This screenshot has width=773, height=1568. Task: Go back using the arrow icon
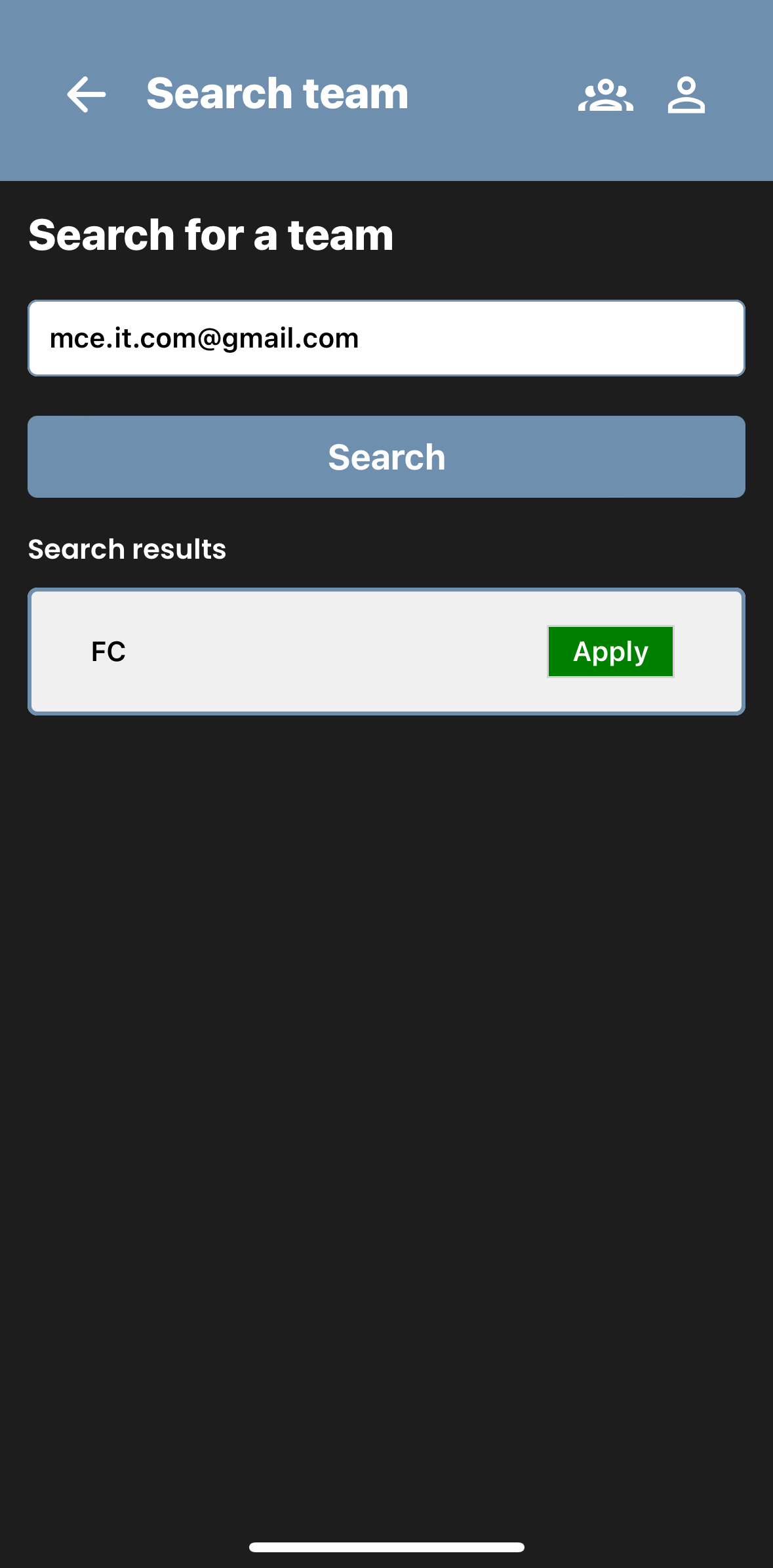tap(86, 94)
